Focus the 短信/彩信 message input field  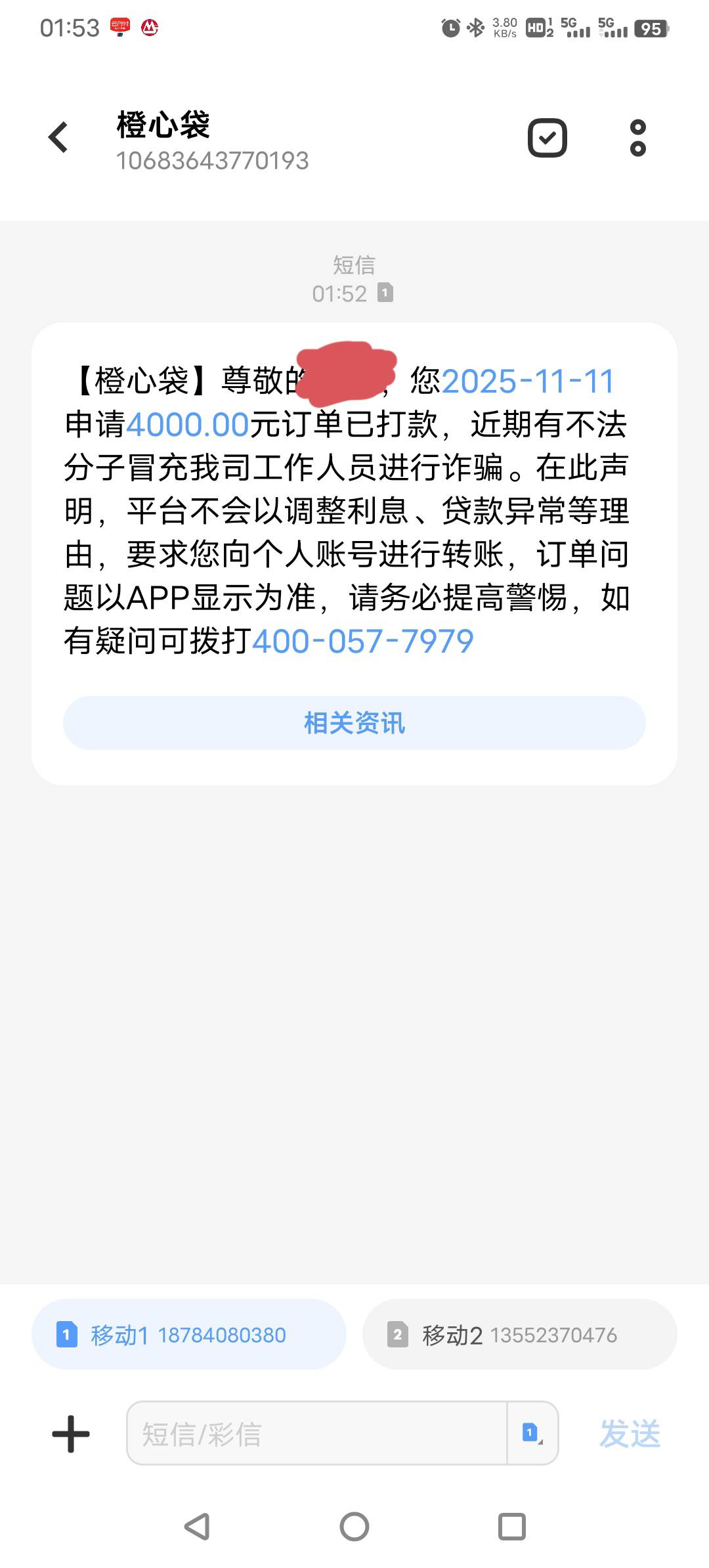[x=317, y=1433]
